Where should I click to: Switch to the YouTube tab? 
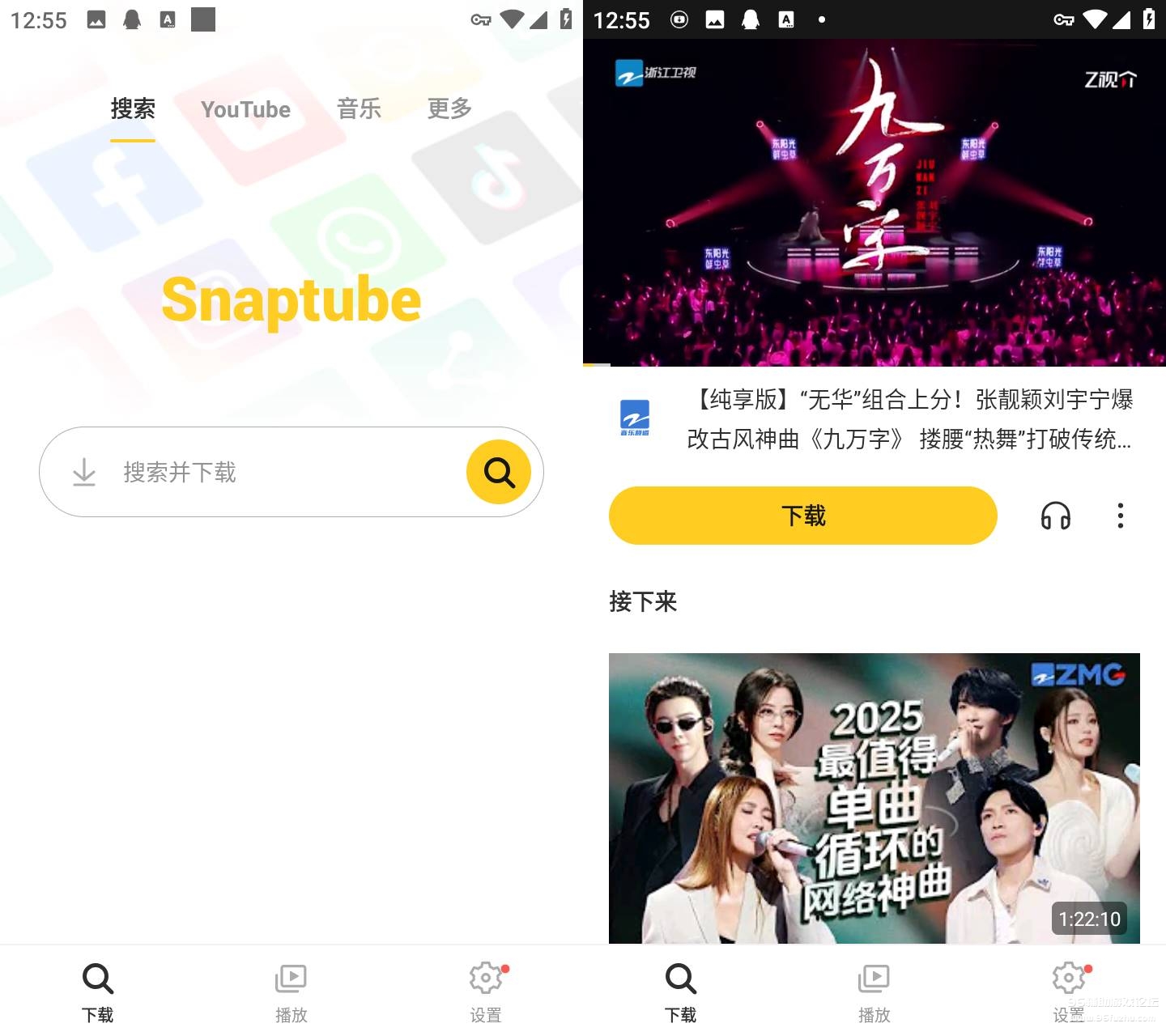pyautogui.click(x=245, y=109)
